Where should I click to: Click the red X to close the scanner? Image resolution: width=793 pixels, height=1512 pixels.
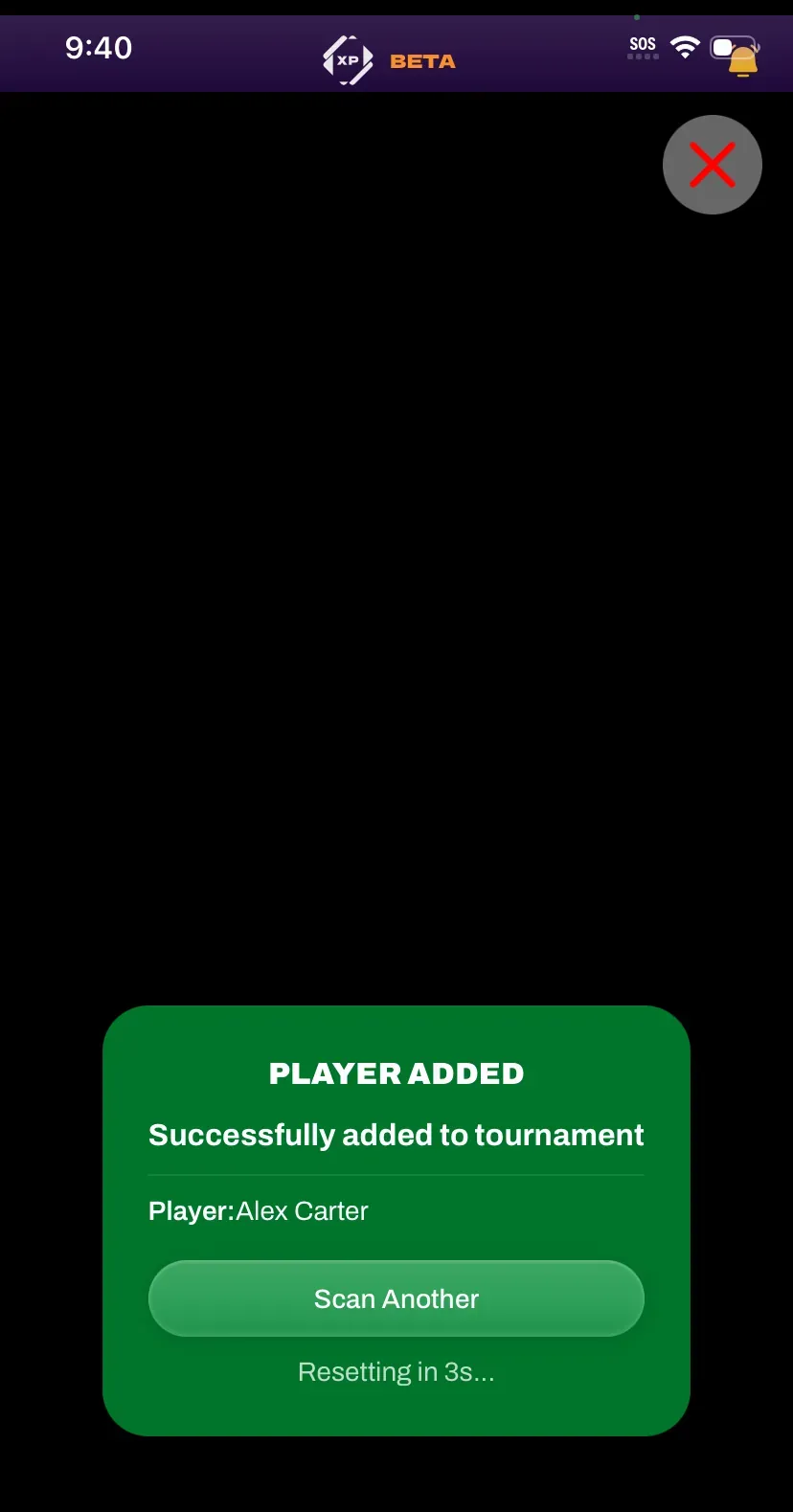(x=713, y=164)
